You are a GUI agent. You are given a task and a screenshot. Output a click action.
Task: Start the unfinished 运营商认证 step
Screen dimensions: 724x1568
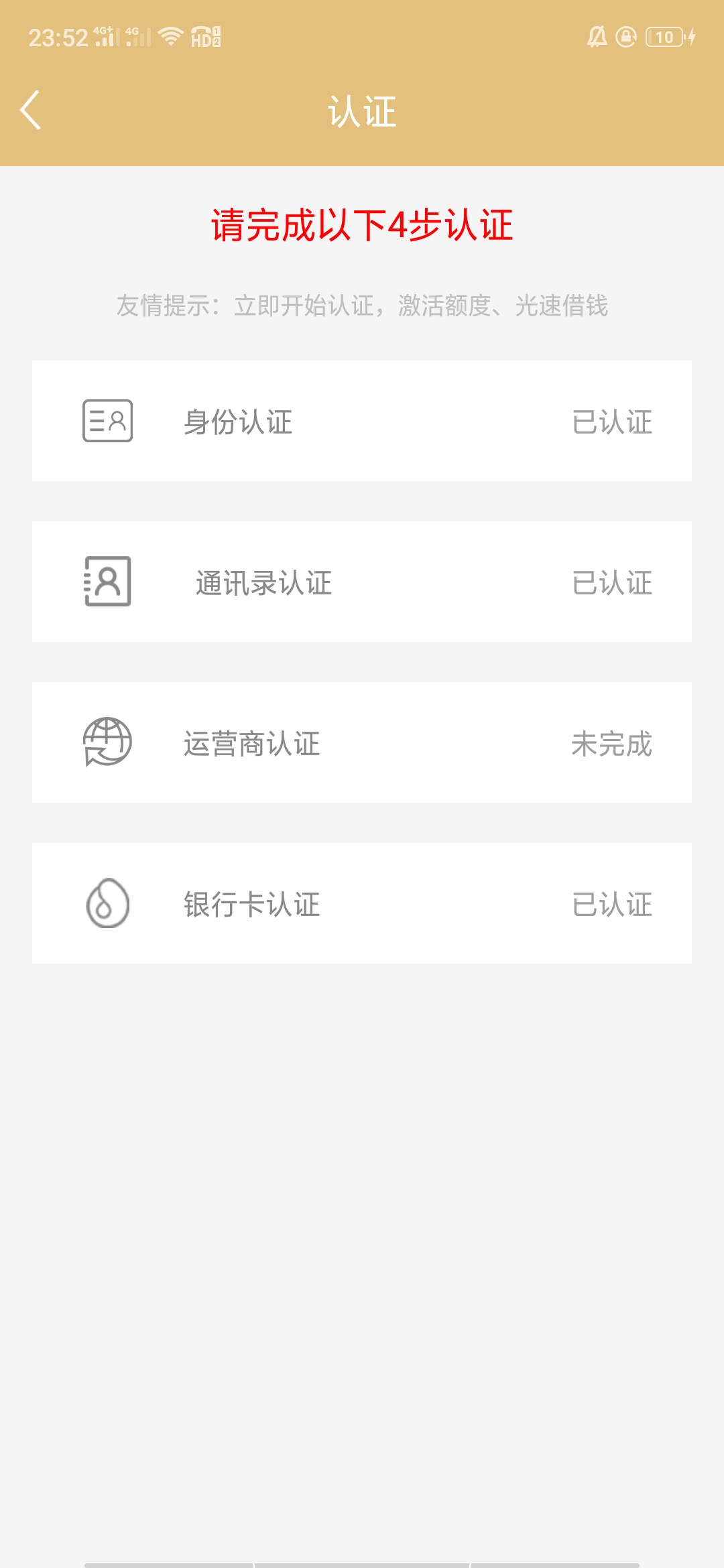click(x=362, y=742)
